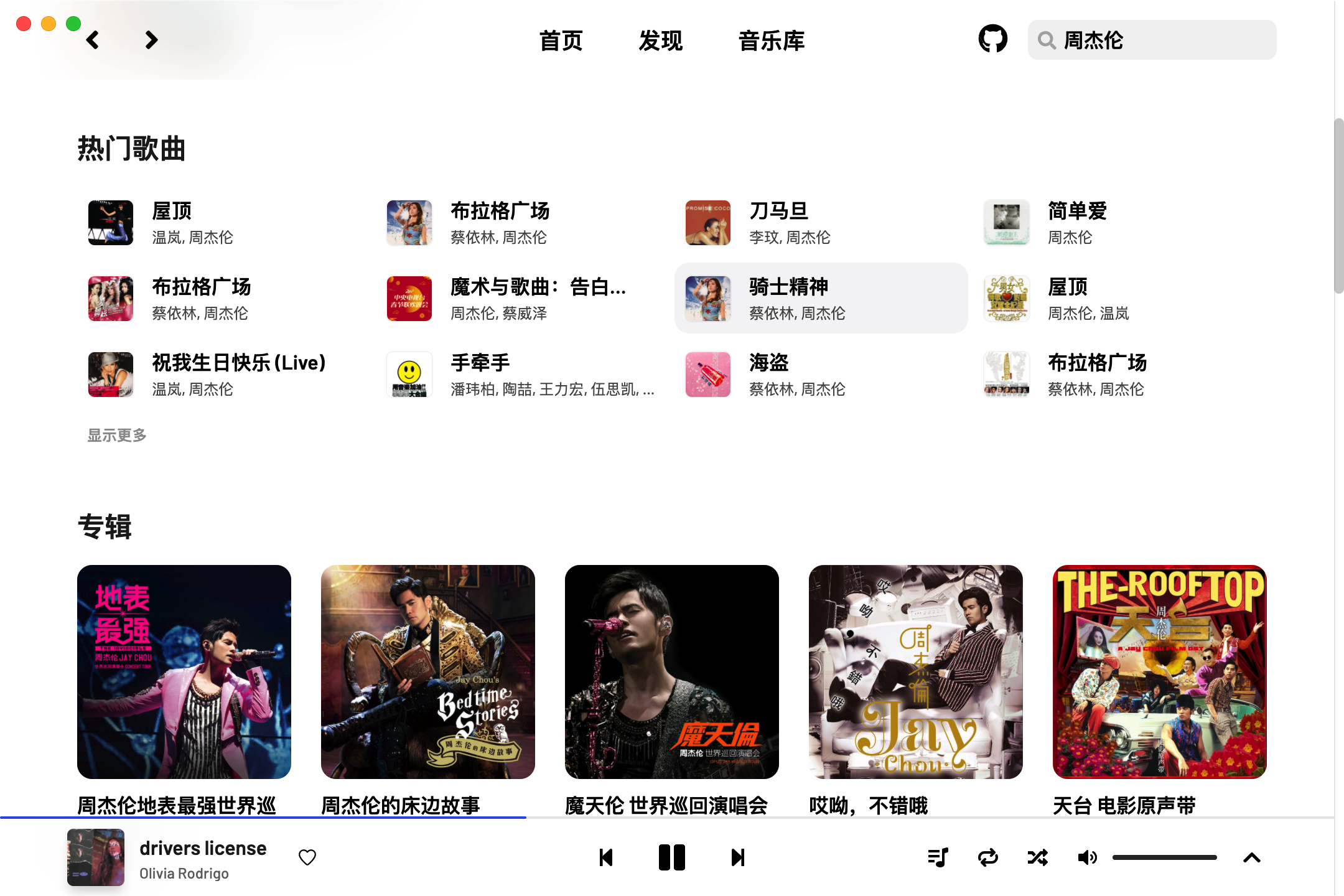Open the album 天台 电影原声带

[1159, 672]
